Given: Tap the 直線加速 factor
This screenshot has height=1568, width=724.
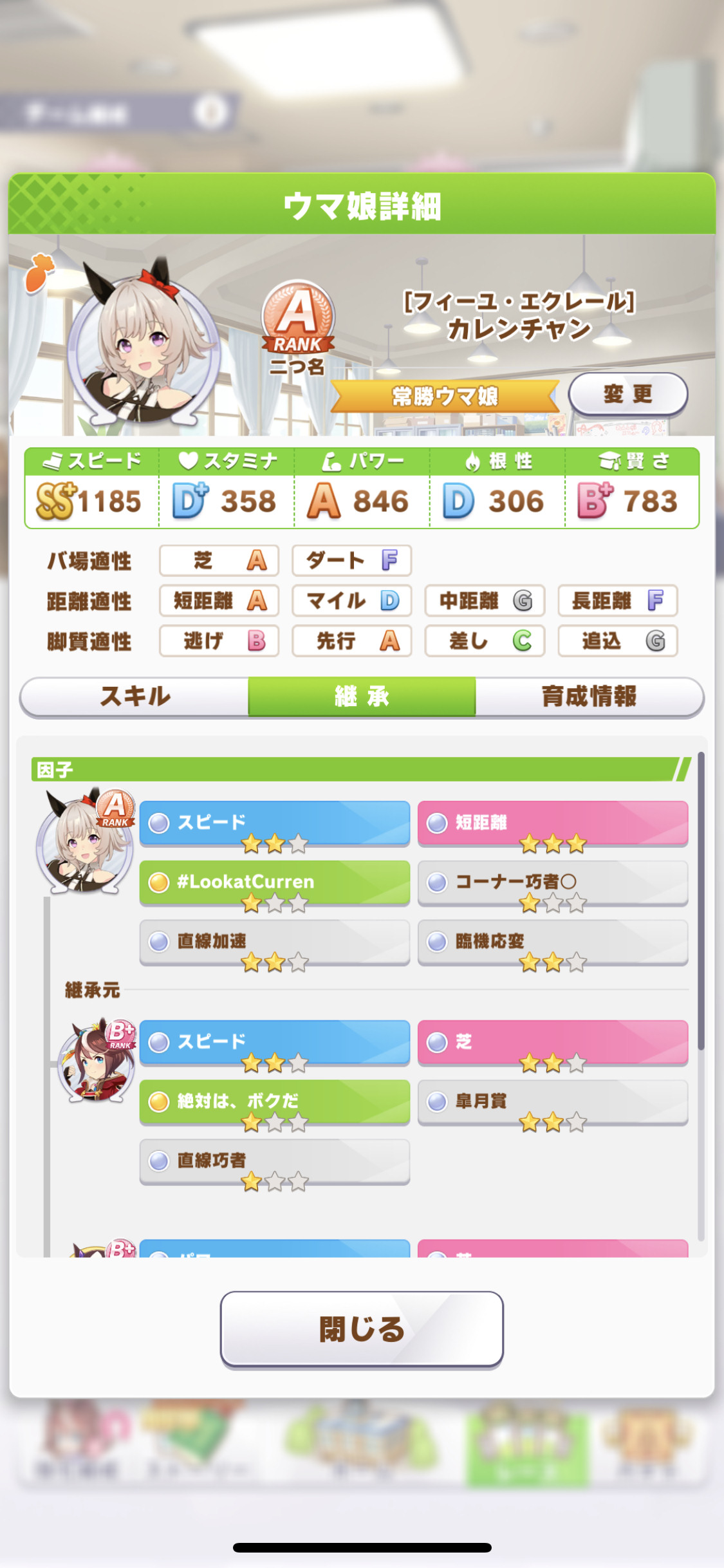Looking at the screenshot, I should click(x=275, y=942).
